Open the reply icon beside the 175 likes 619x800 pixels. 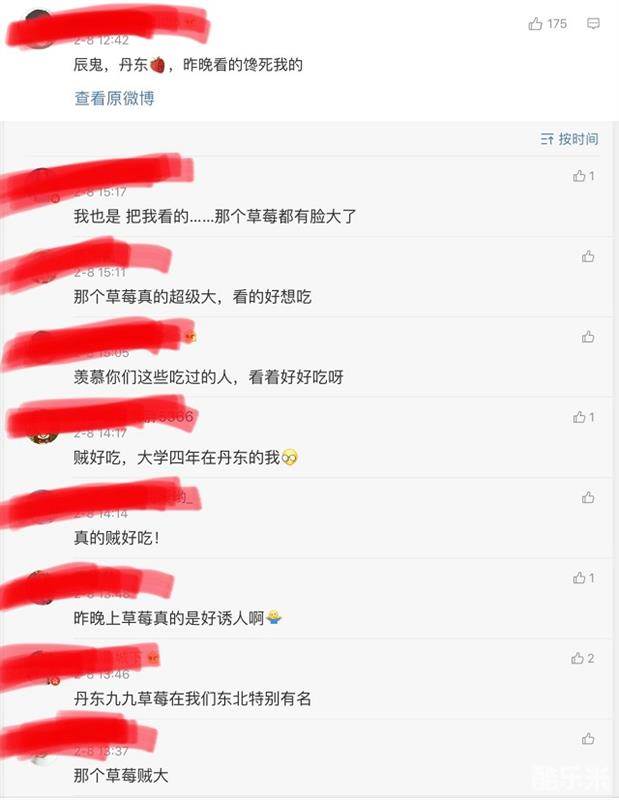[x=594, y=24]
